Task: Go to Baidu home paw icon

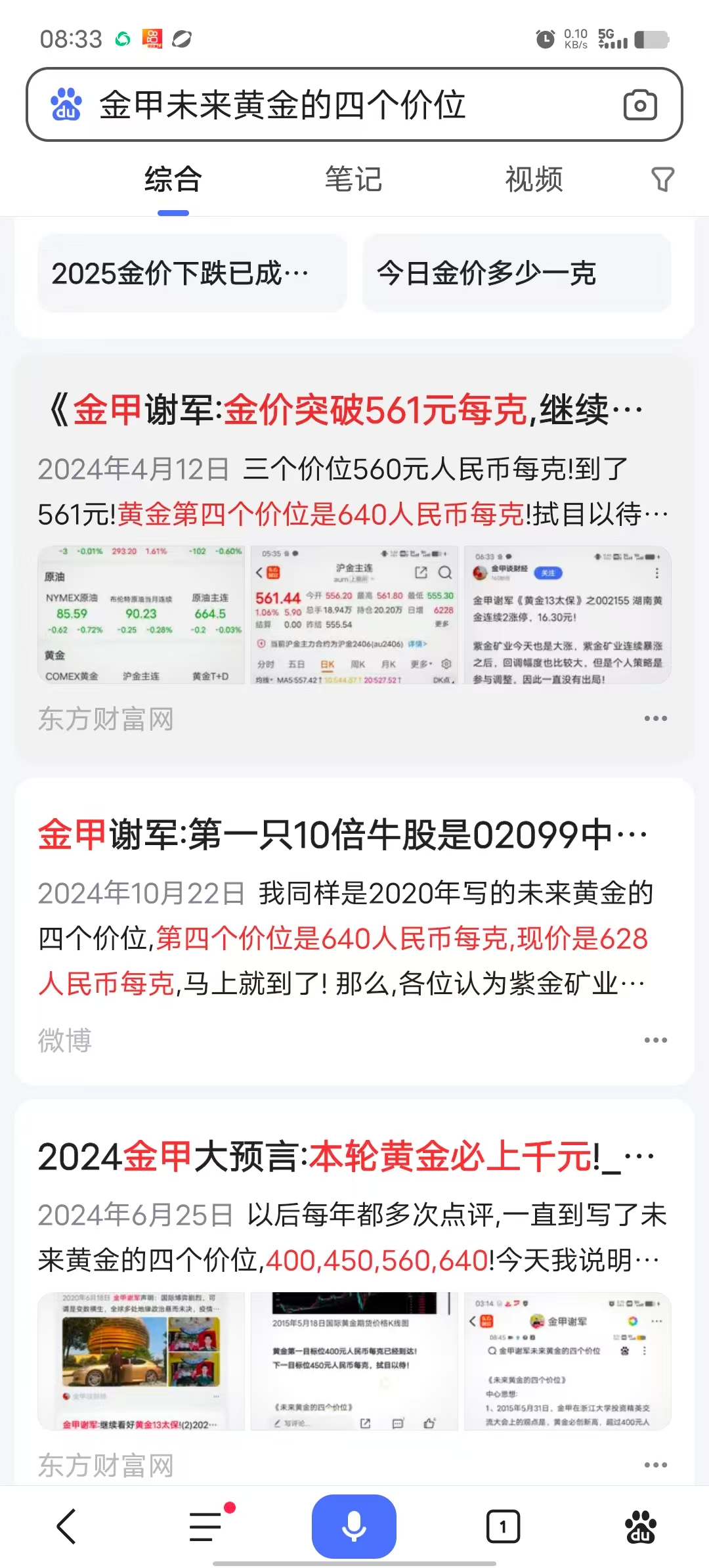Action: click(x=641, y=1526)
